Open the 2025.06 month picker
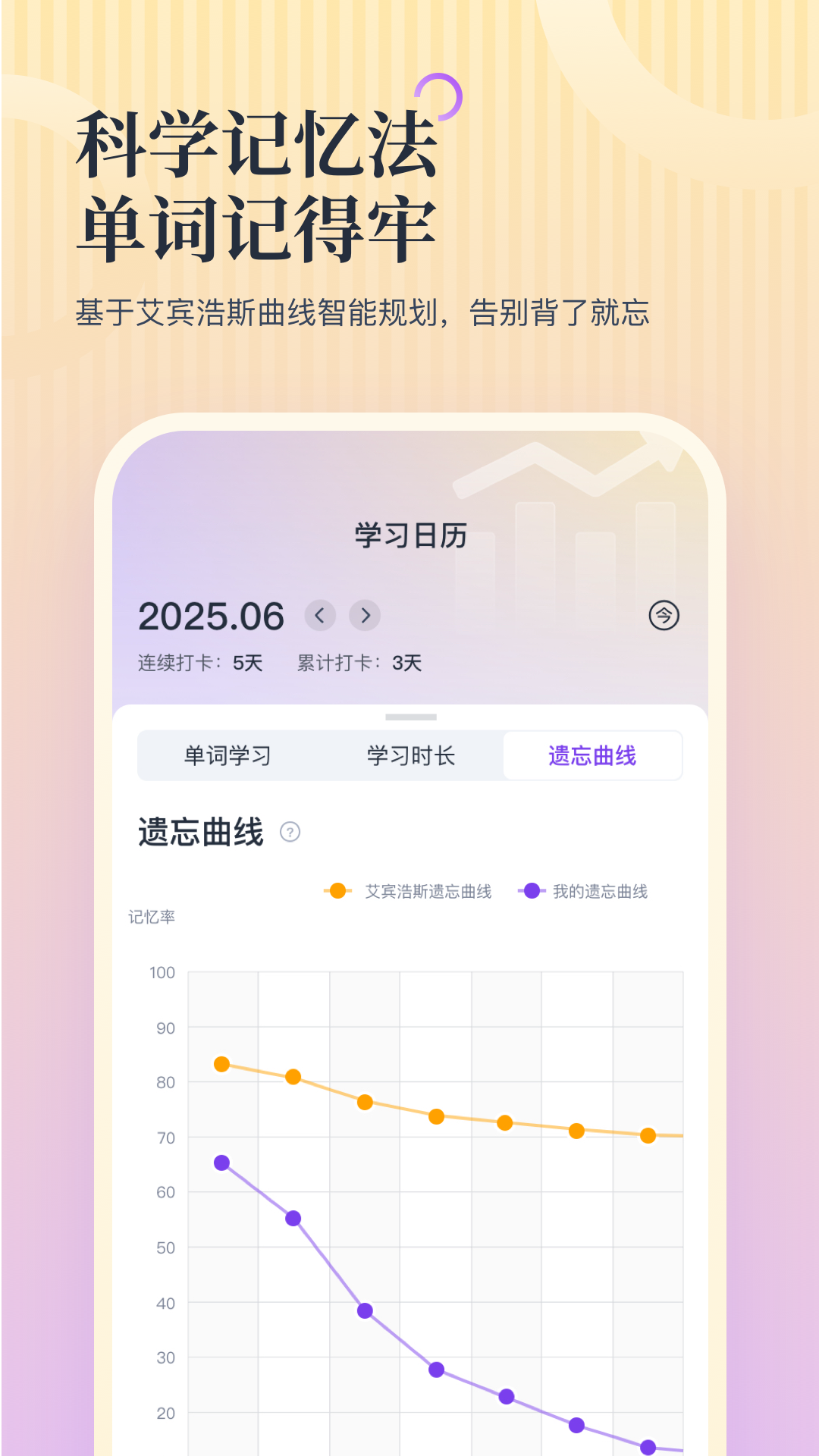Image resolution: width=819 pixels, height=1456 pixels. tap(212, 616)
